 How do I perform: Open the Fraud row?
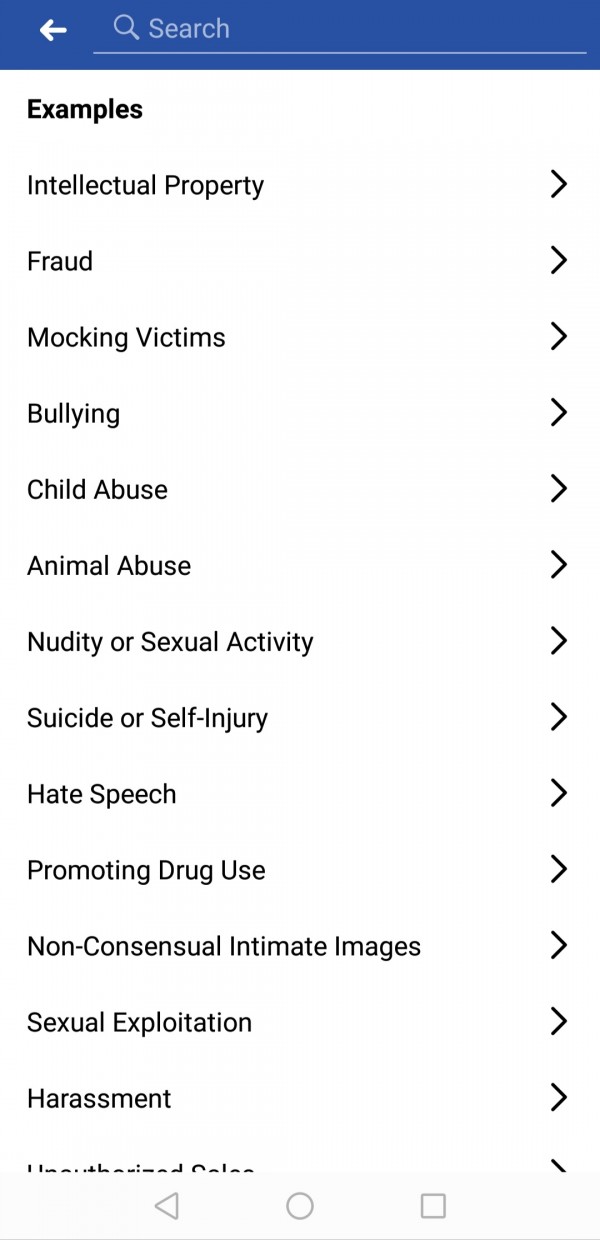point(298,261)
